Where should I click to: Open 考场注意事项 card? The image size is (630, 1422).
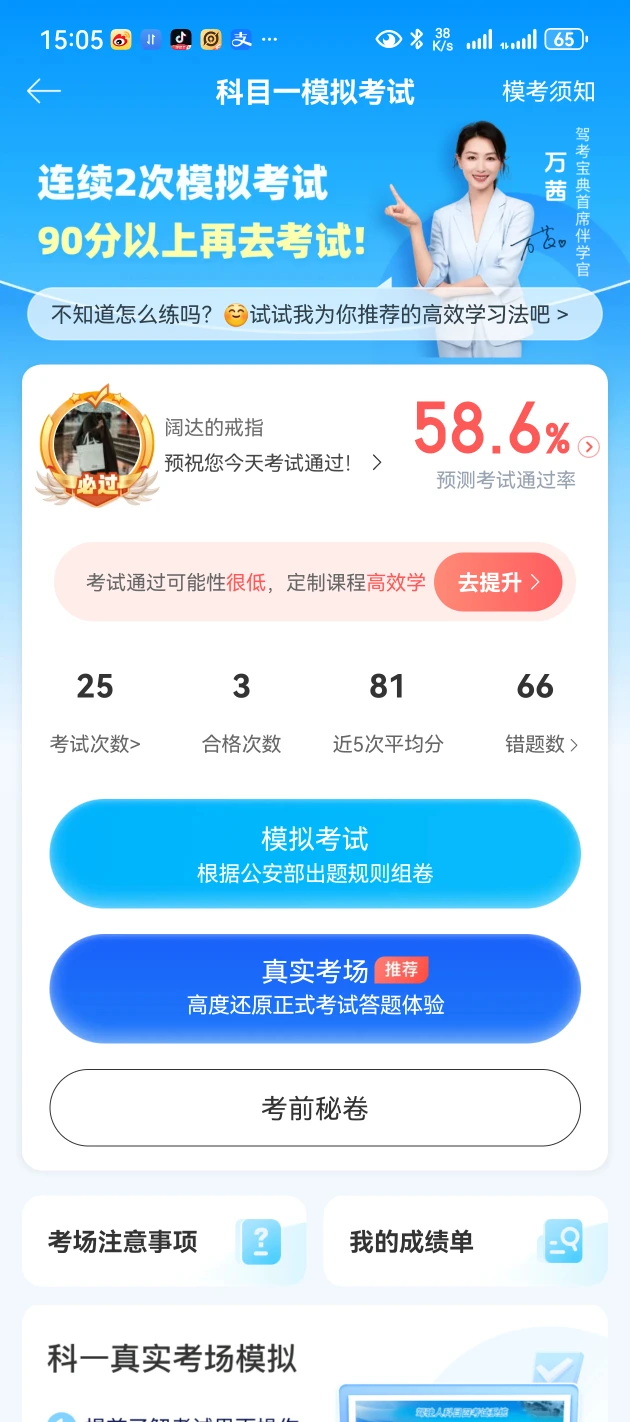[x=164, y=1241]
